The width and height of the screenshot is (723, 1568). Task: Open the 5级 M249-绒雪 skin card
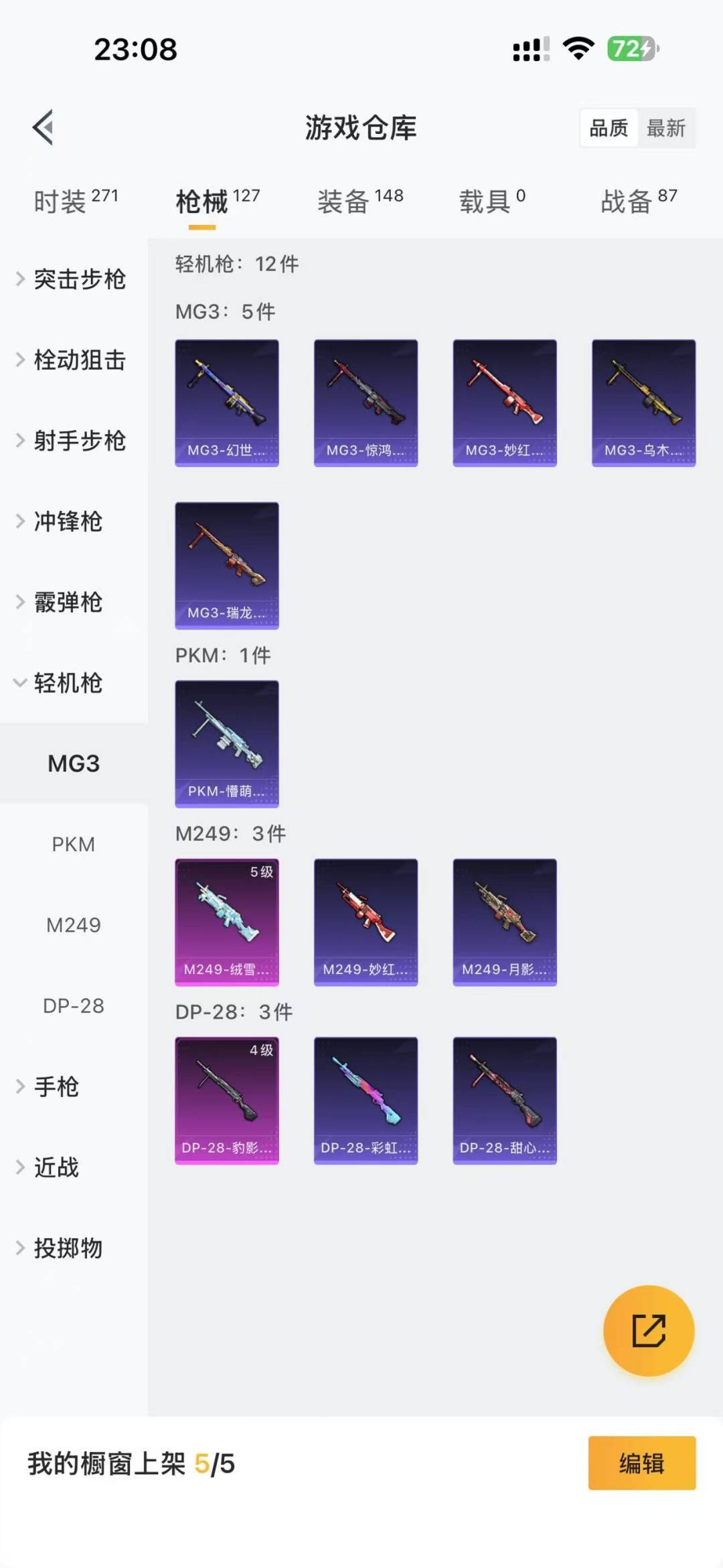point(226,921)
